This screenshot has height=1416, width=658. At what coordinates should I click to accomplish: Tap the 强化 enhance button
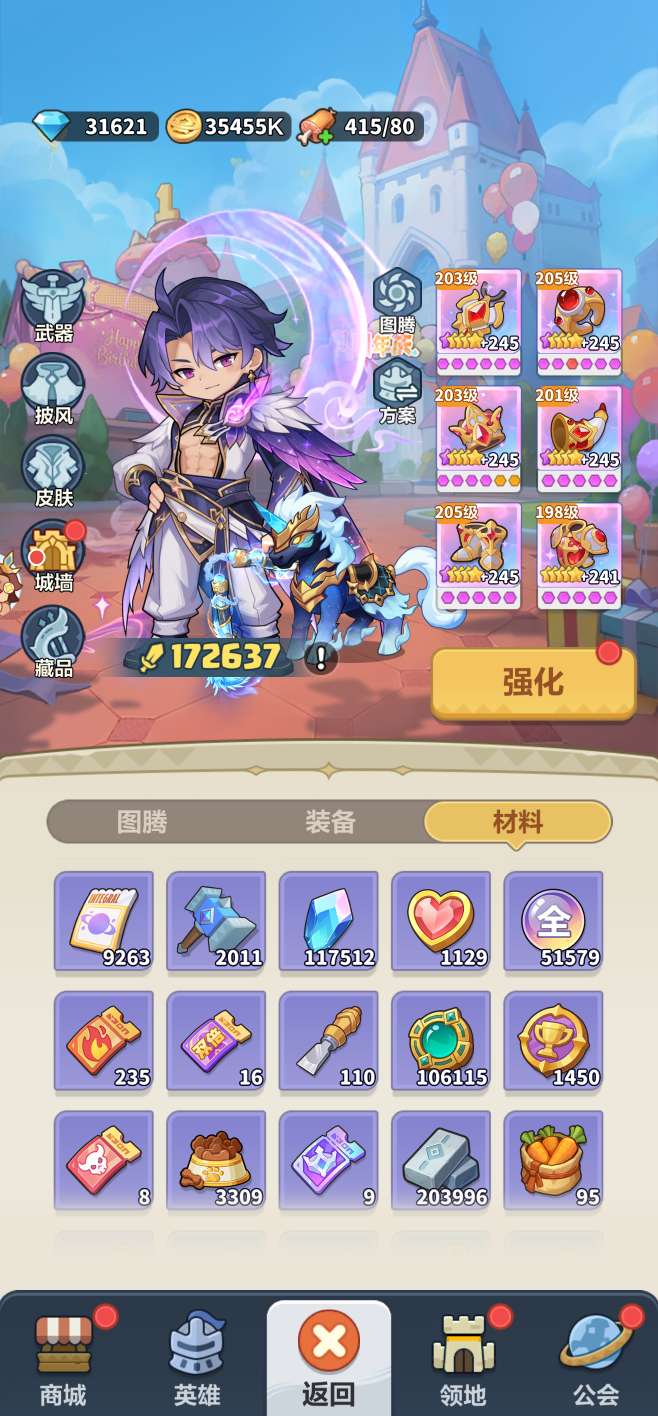[x=533, y=682]
